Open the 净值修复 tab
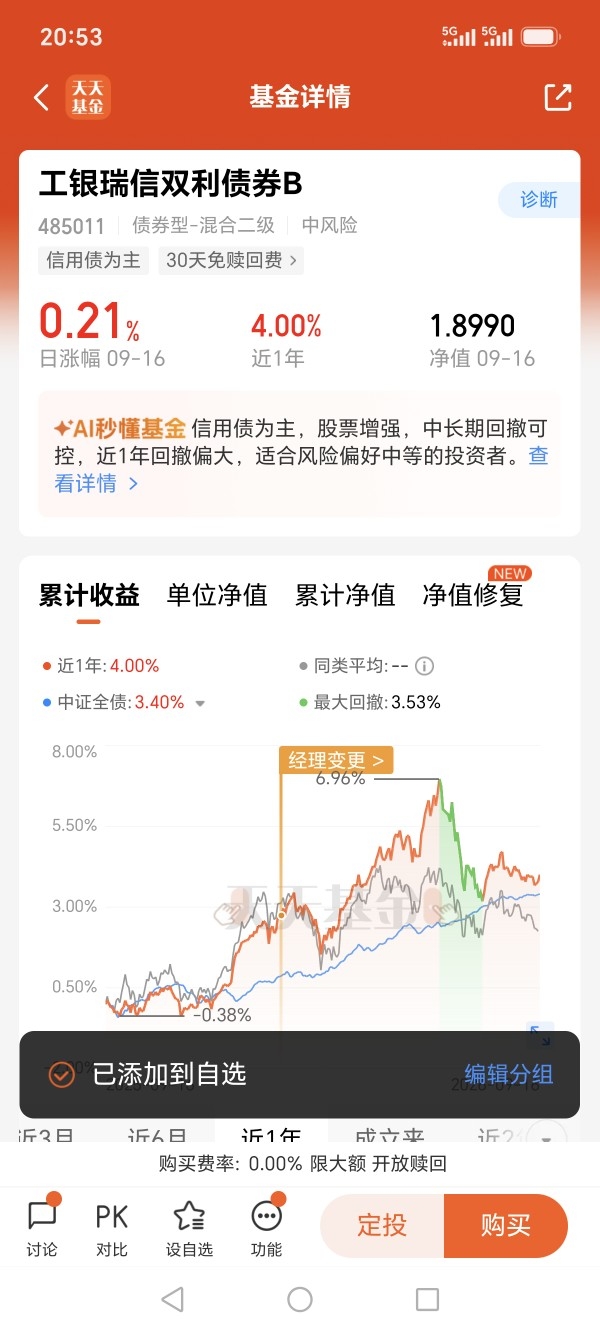600x1332 pixels. click(473, 595)
